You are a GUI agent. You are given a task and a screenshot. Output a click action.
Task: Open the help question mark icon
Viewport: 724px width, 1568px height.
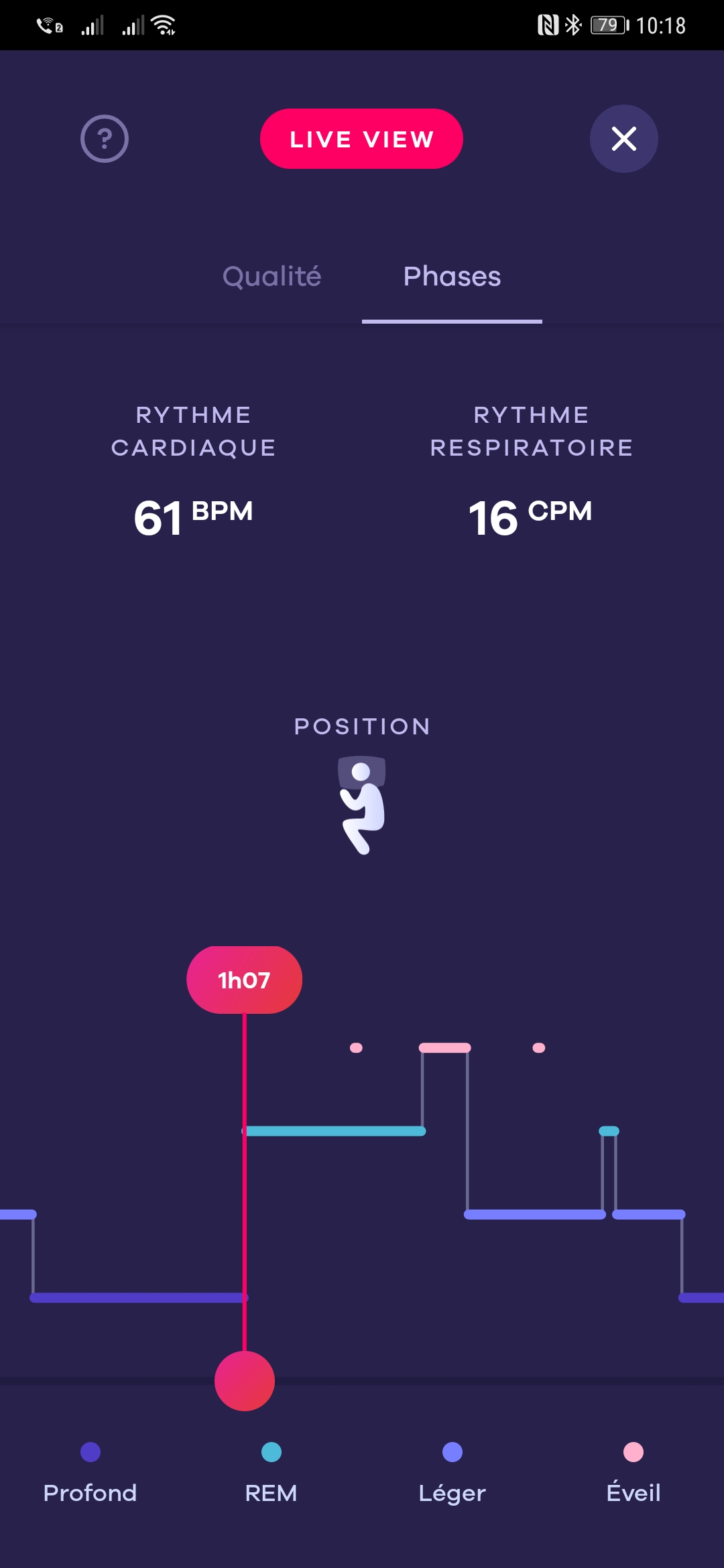click(104, 139)
